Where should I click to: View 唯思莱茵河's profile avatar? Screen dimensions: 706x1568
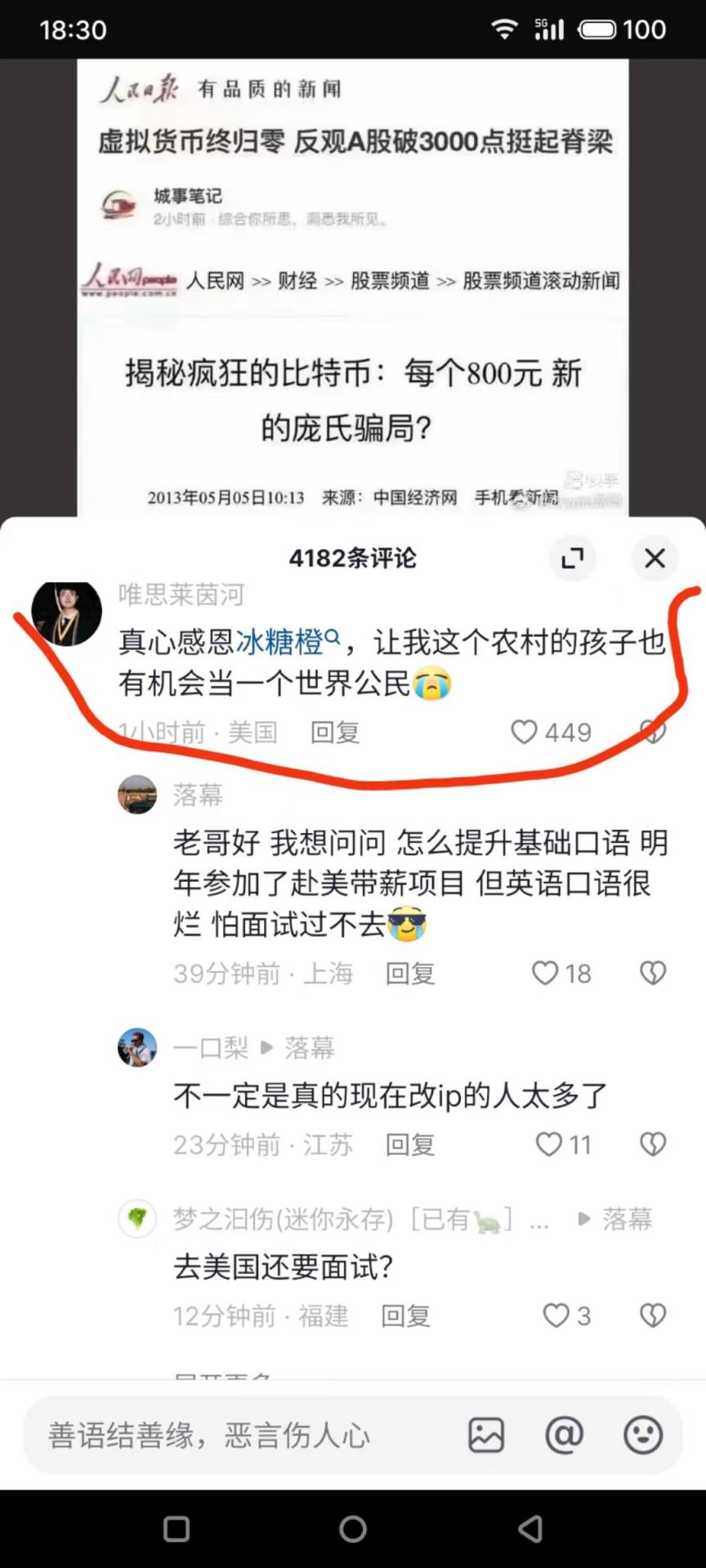point(66,612)
